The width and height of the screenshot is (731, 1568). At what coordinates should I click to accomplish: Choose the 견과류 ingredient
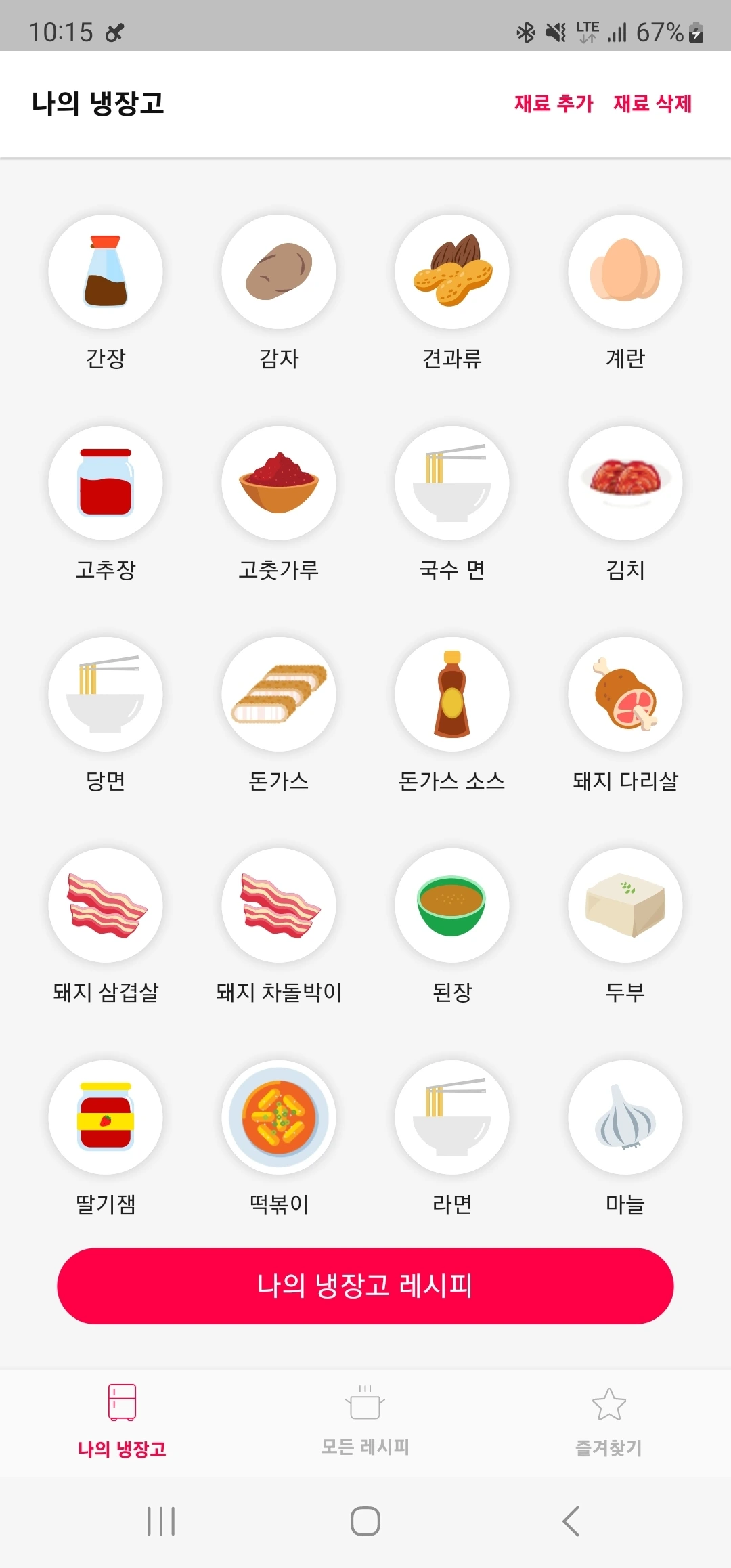click(452, 272)
